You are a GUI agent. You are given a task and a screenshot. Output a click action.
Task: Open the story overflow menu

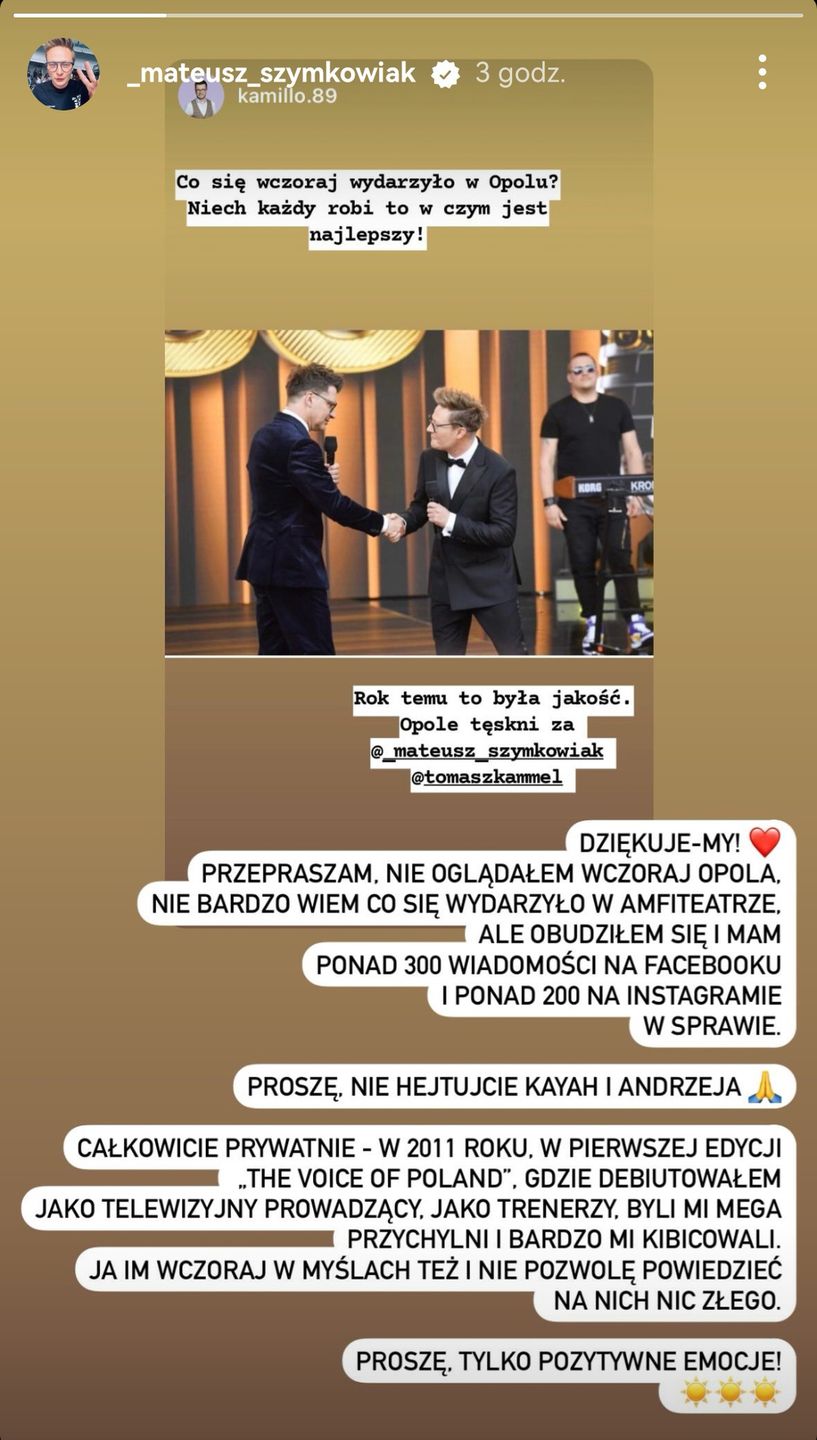(762, 73)
